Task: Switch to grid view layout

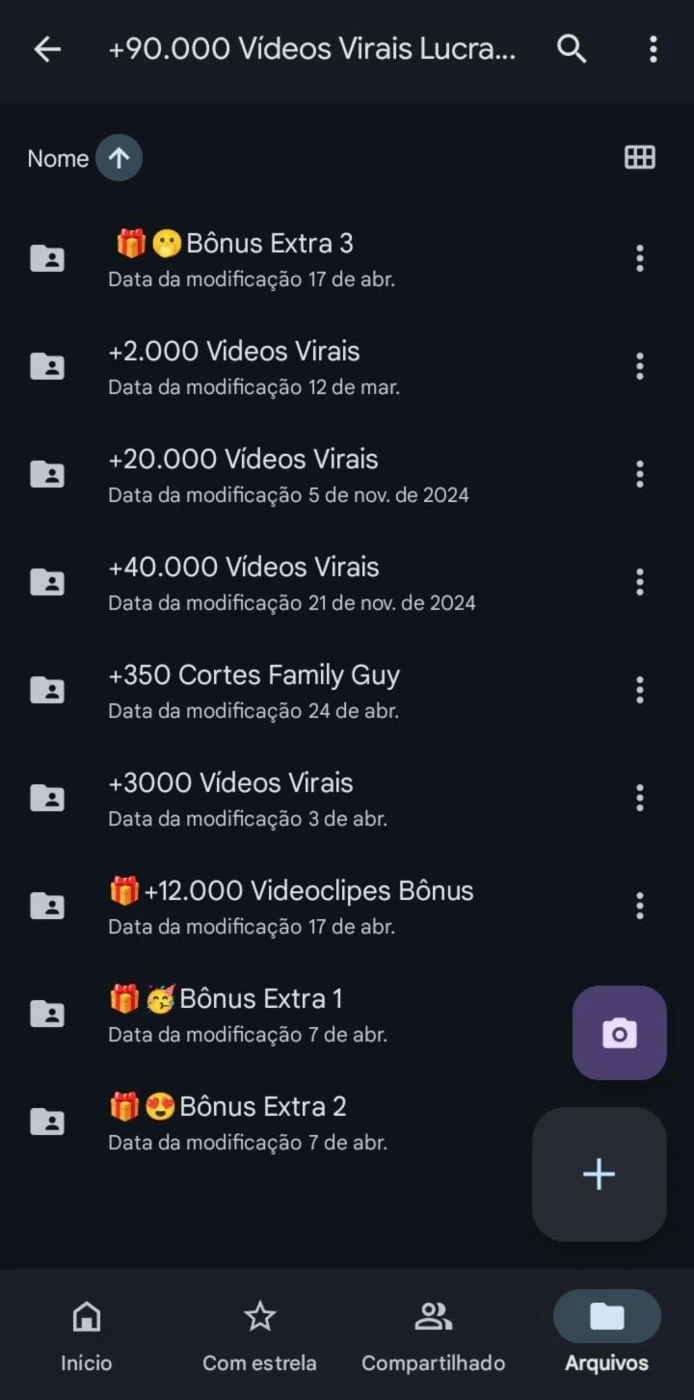Action: (639, 157)
